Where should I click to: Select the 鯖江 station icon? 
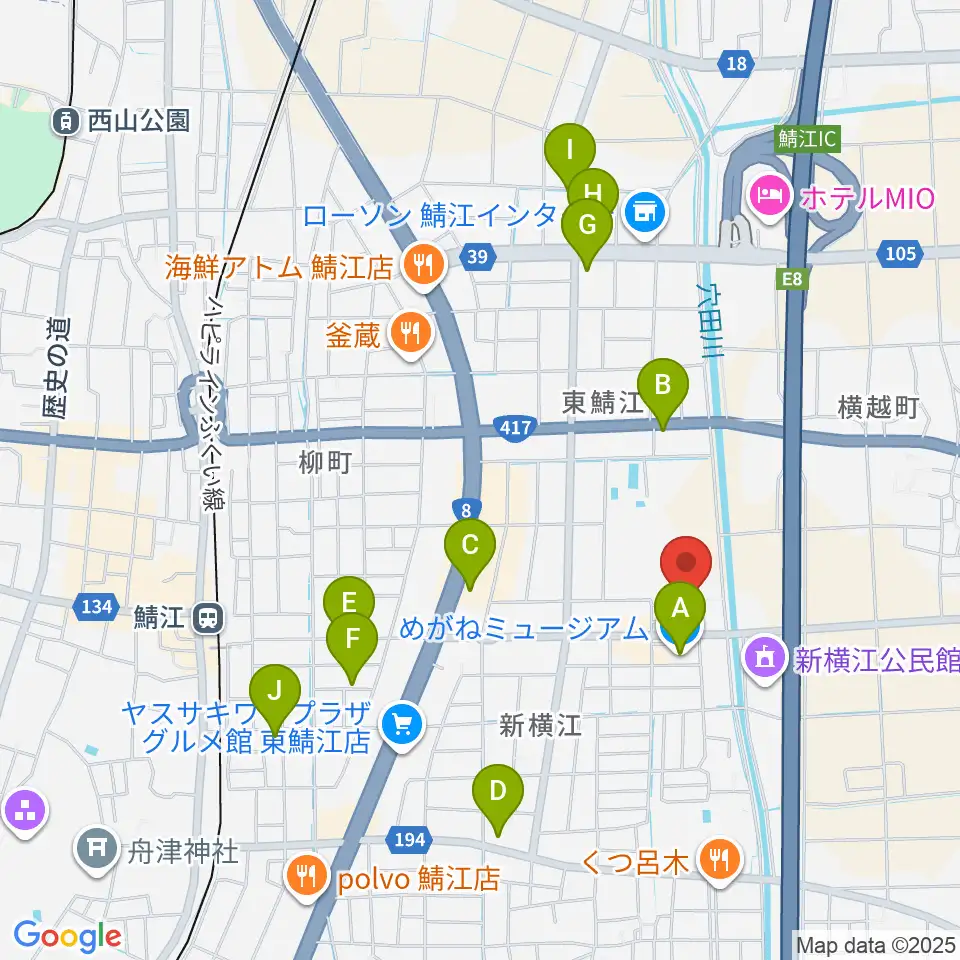[x=208, y=618]
